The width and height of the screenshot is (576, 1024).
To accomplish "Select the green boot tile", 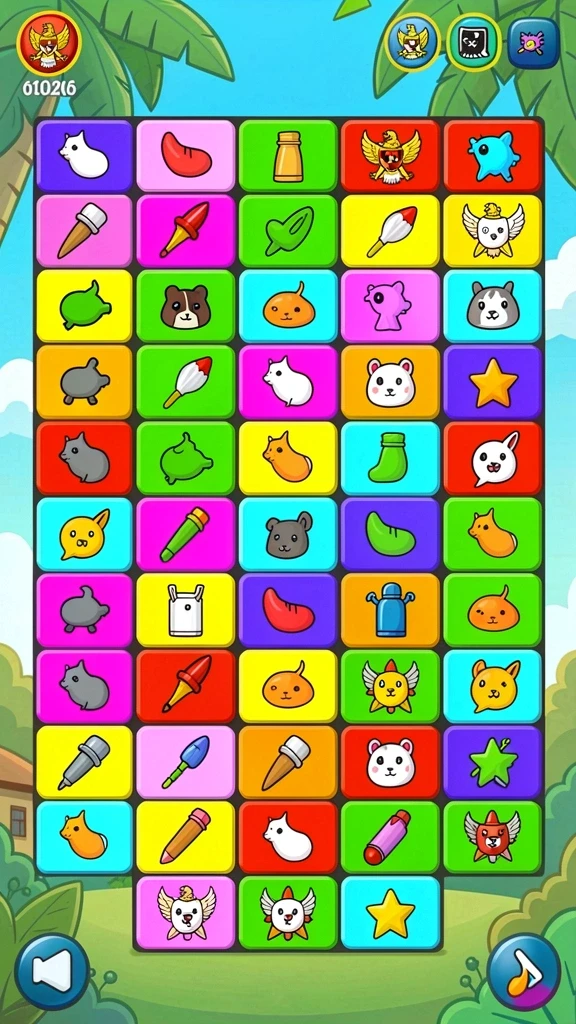I will coord(391,458).
